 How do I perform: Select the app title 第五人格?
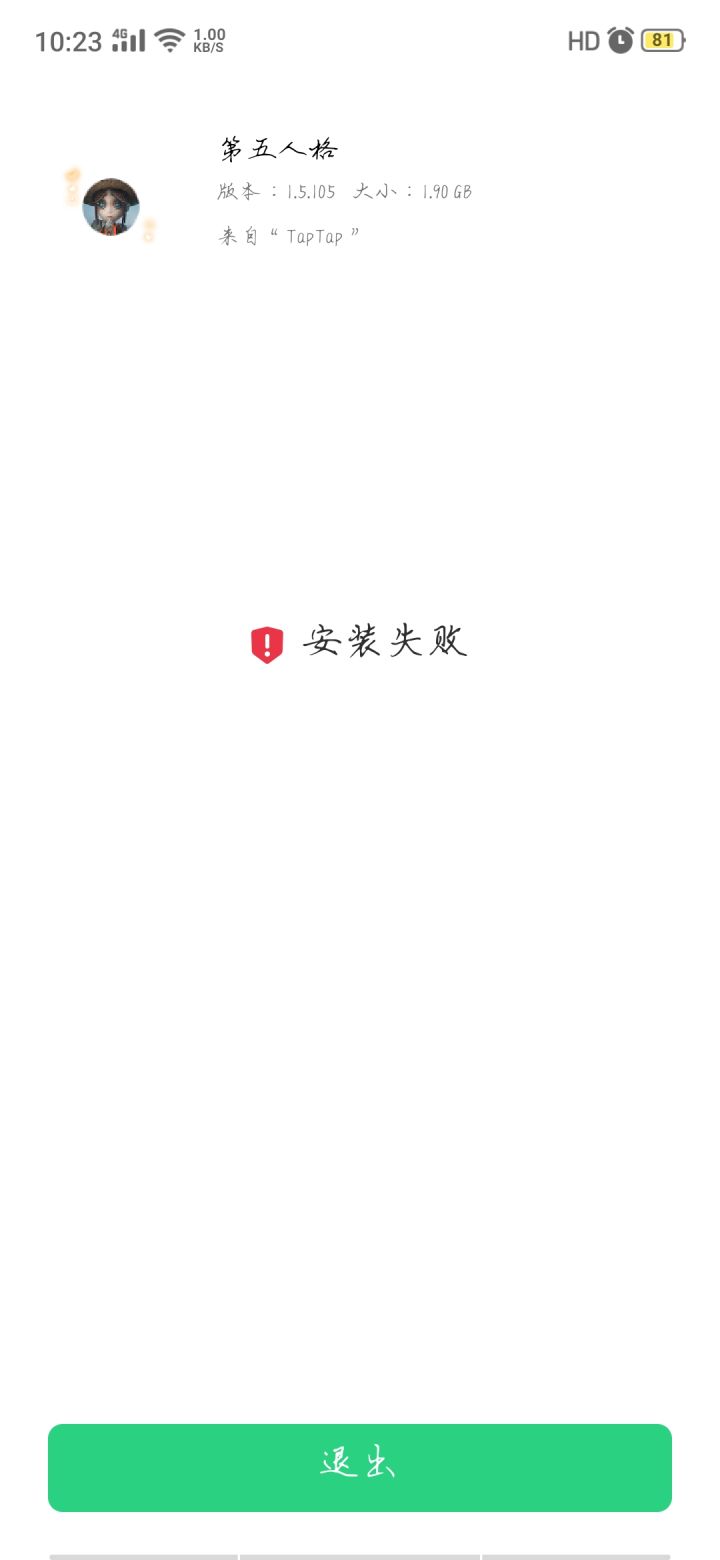[x=279, y=148]
